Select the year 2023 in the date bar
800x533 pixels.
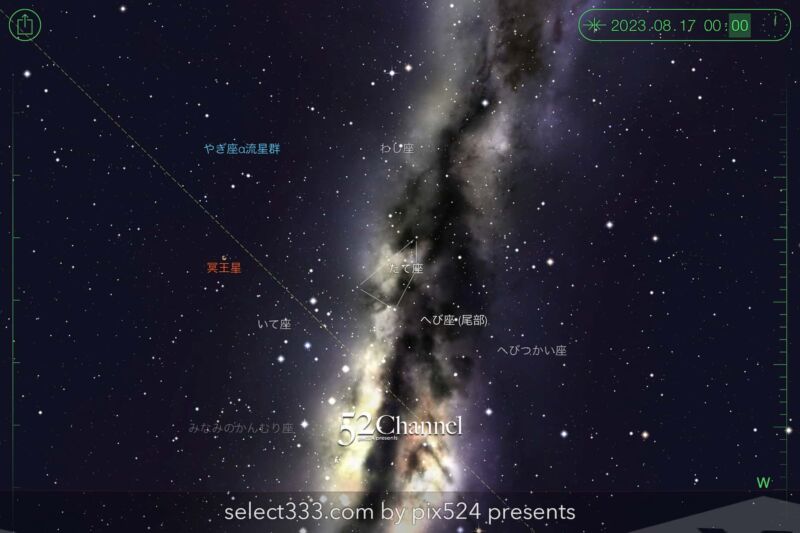(632, 25)
